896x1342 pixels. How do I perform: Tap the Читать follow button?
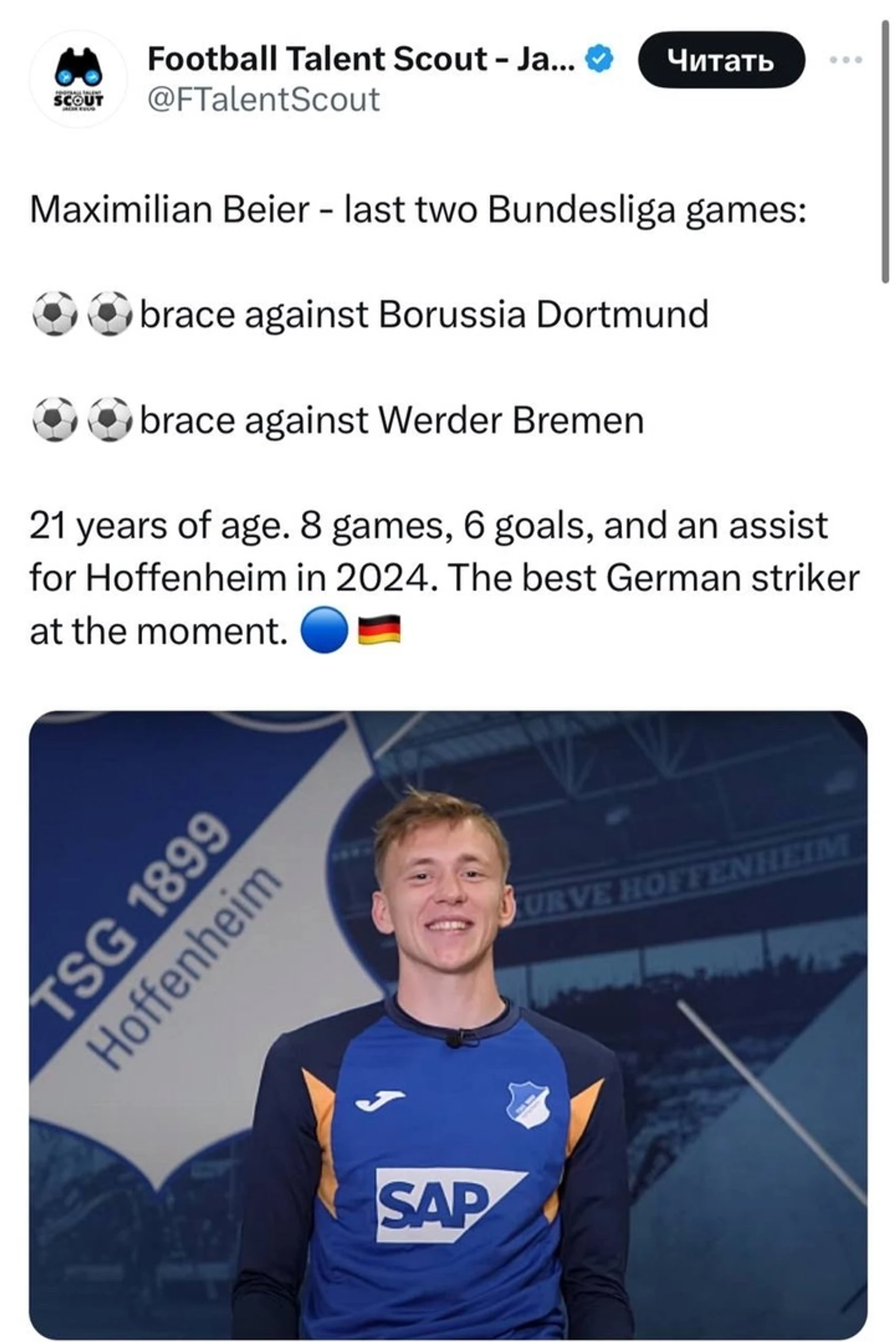pyautogui.click(x=720, y=60)
